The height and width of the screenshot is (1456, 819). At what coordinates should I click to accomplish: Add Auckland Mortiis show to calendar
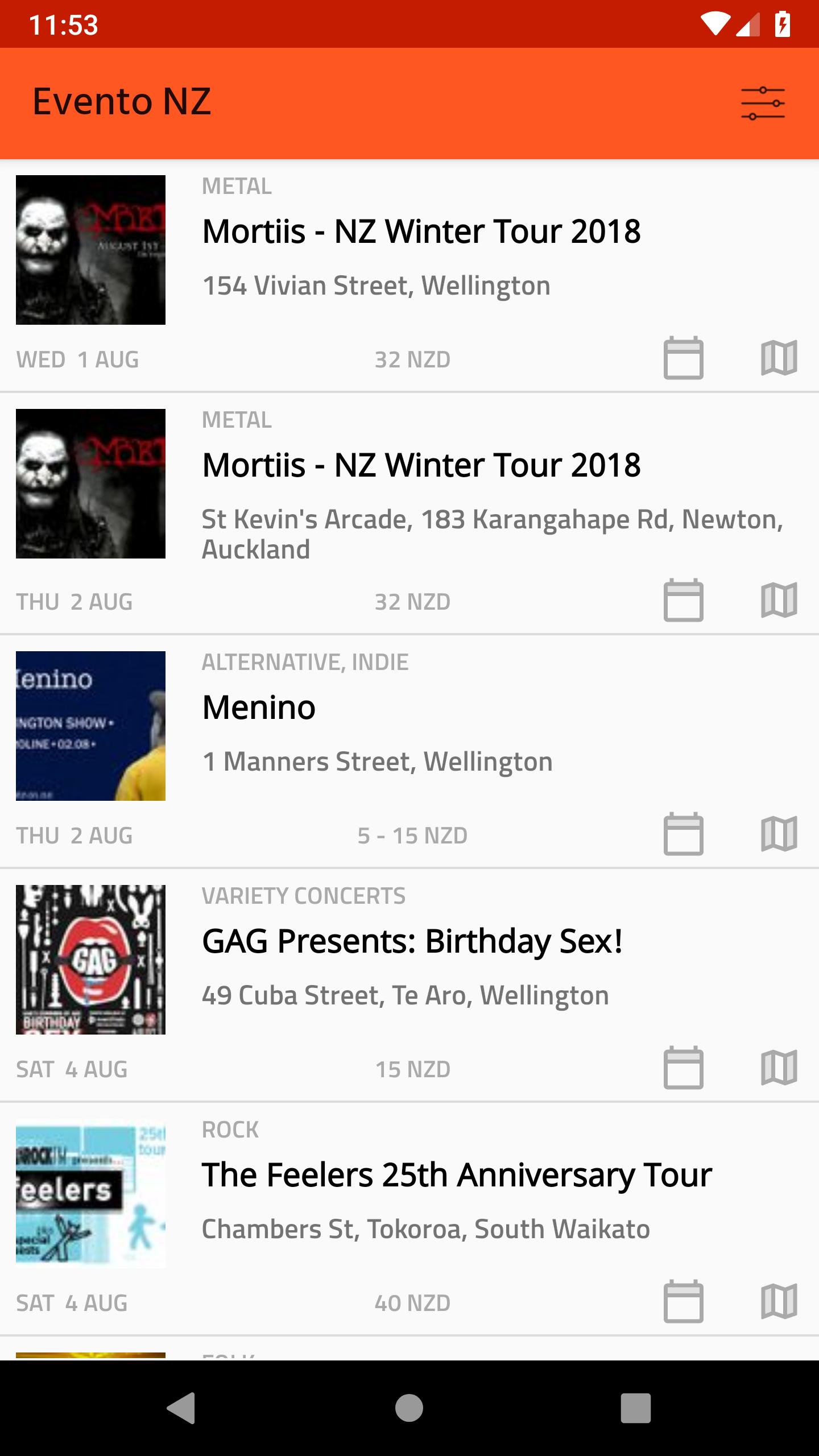click(x=683, y=601)
